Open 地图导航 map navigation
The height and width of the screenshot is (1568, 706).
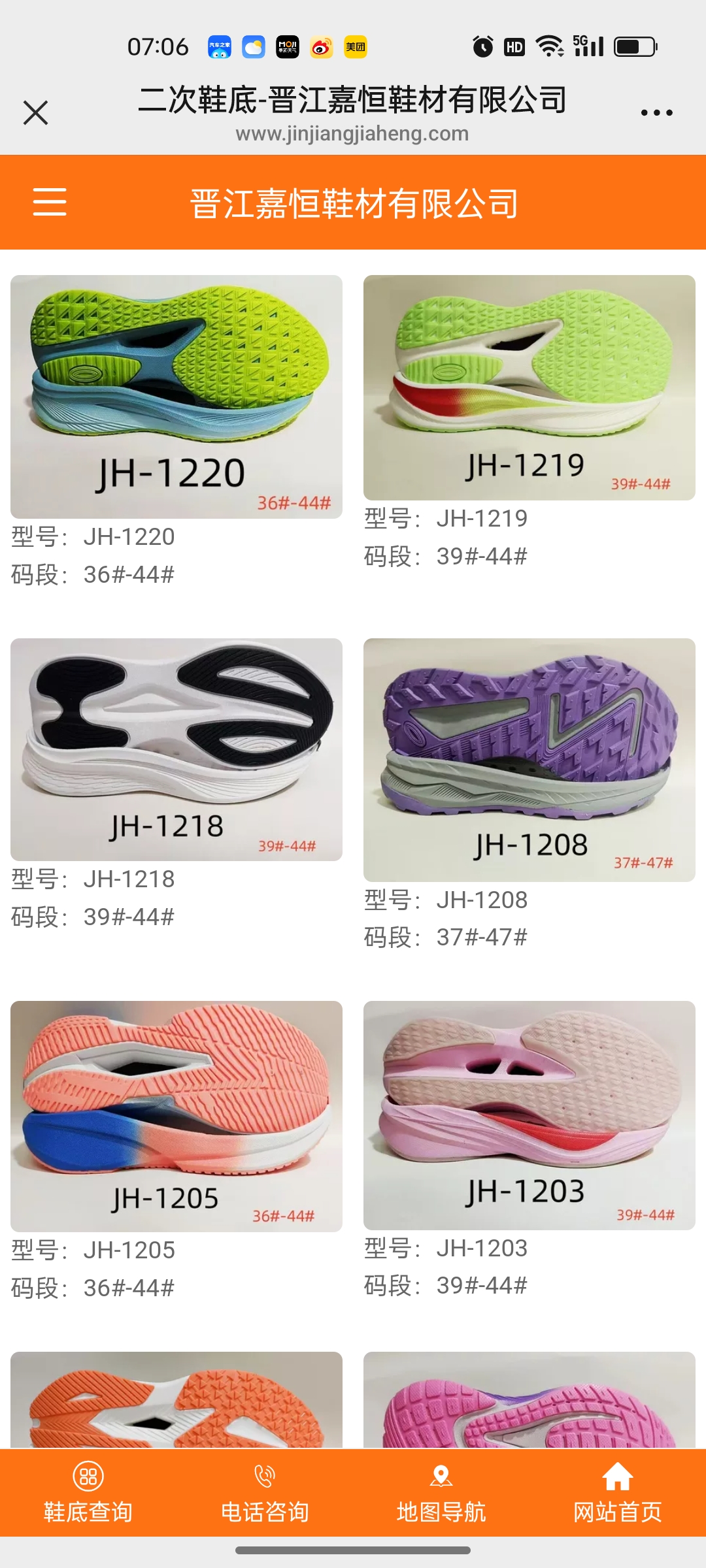(x=441, y=1492)
